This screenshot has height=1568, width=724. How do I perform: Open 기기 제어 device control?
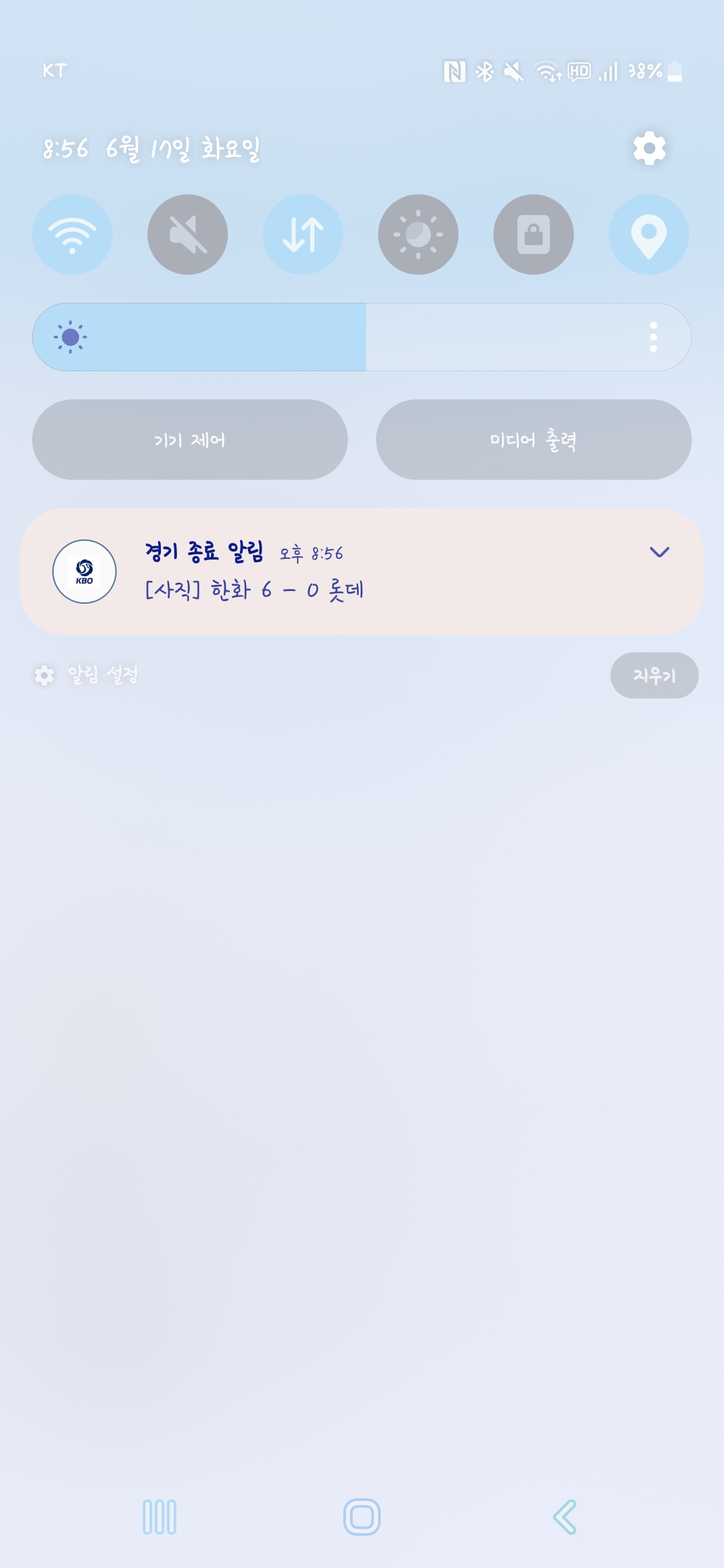[190, 440]
